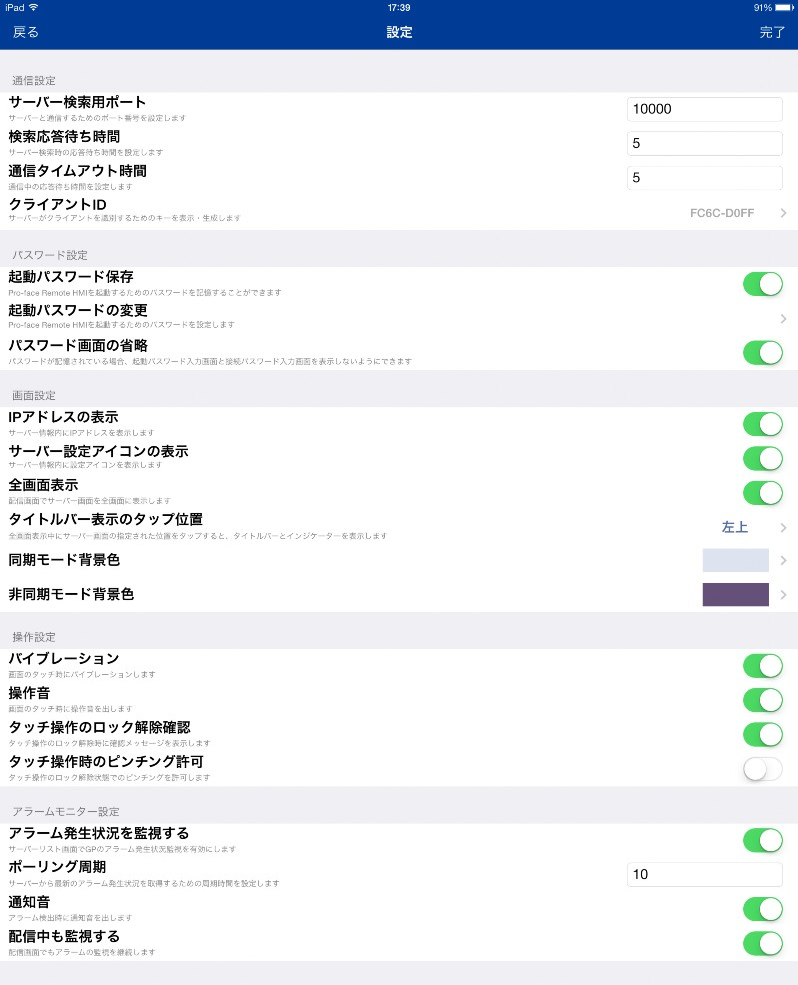
Task: Switch off 全画面表示
Action: coord(762,492)
